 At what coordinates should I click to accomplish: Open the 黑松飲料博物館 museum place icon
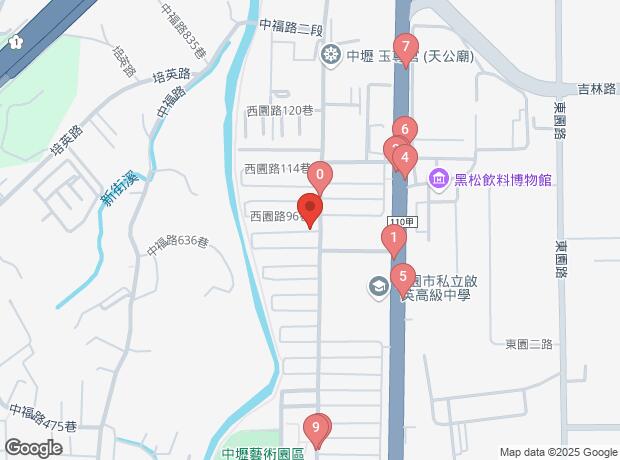pos(437,179)
